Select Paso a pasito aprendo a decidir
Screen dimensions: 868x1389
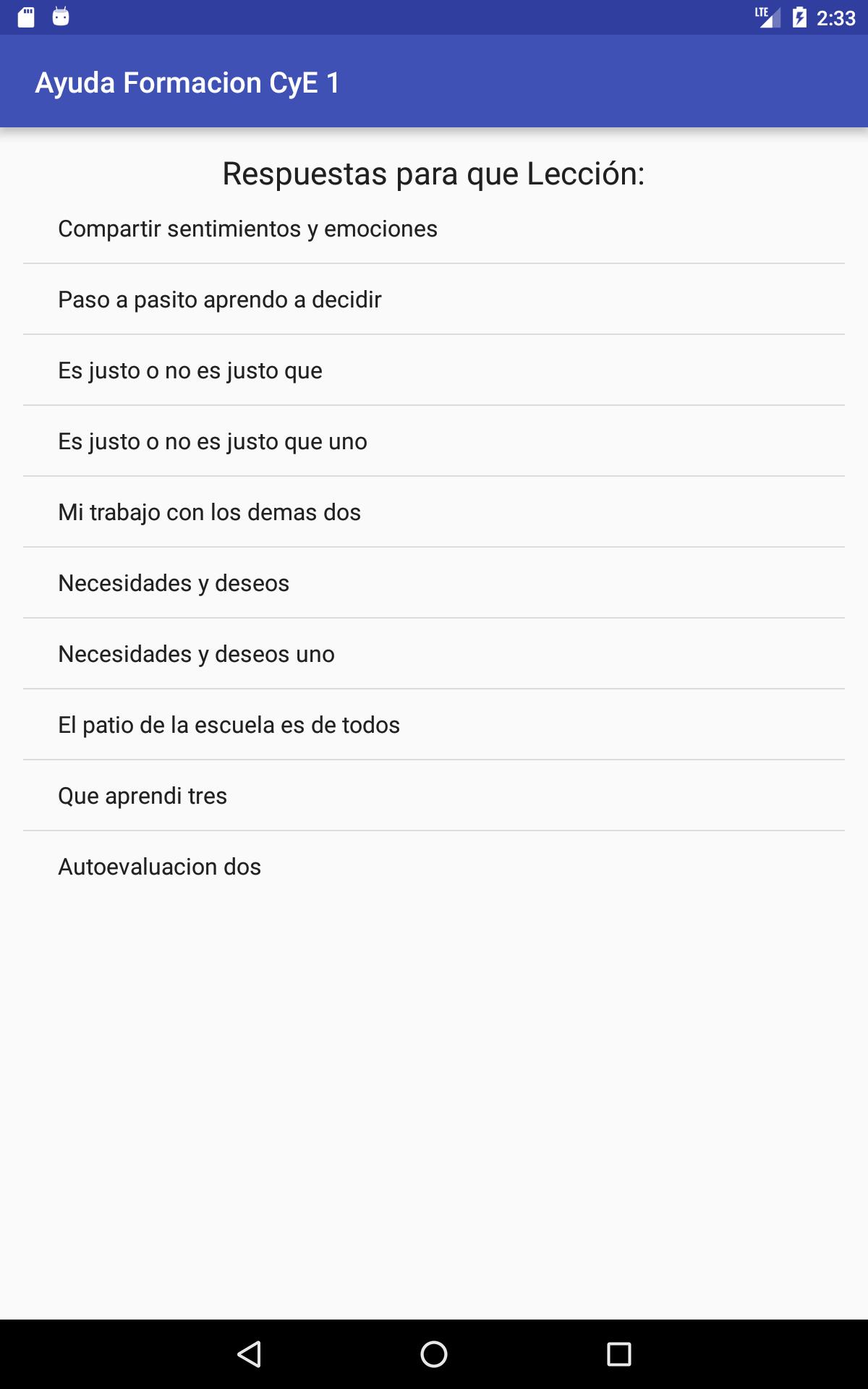[434, 300]
